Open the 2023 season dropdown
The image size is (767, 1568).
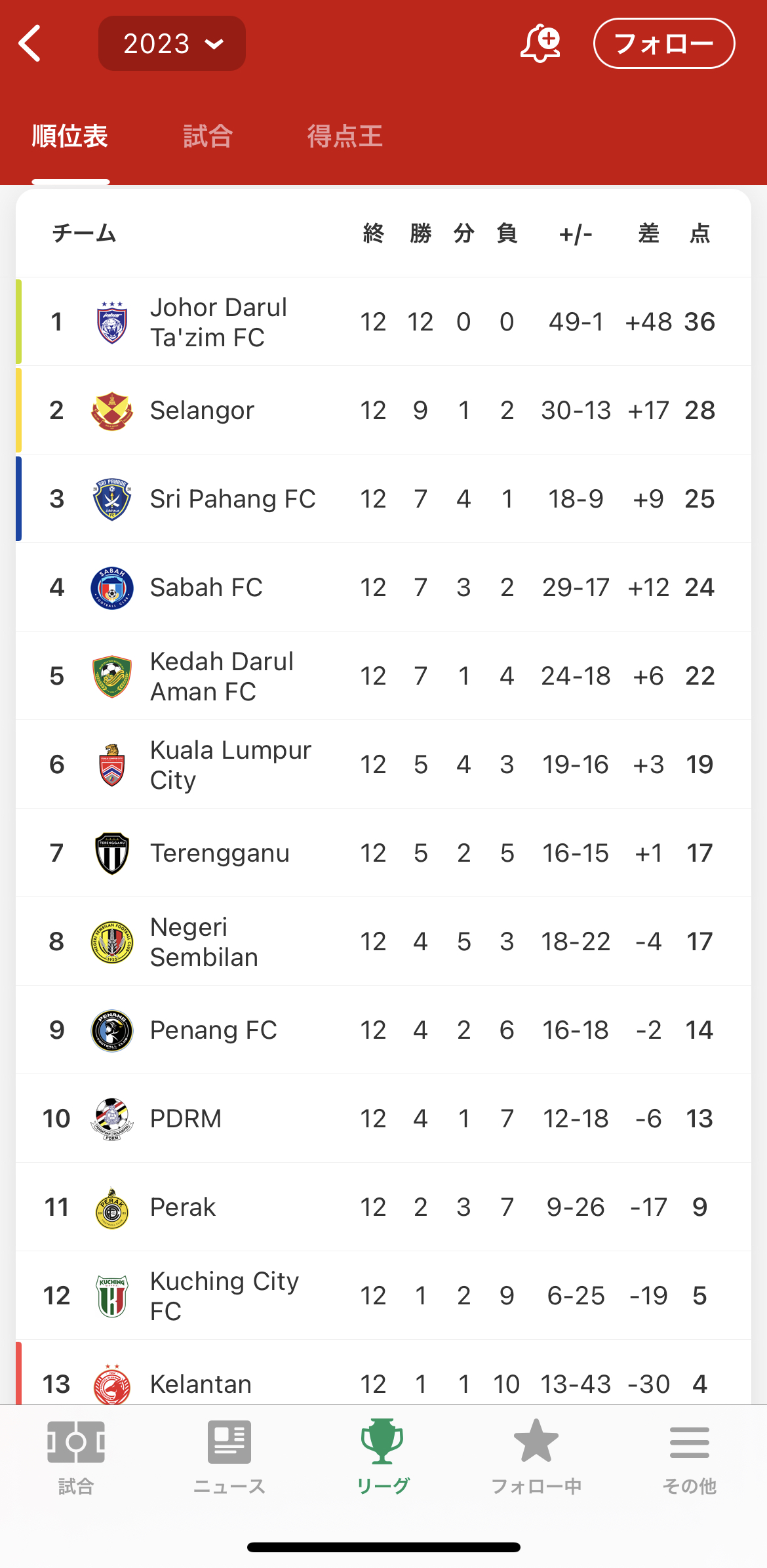[172, 43]
